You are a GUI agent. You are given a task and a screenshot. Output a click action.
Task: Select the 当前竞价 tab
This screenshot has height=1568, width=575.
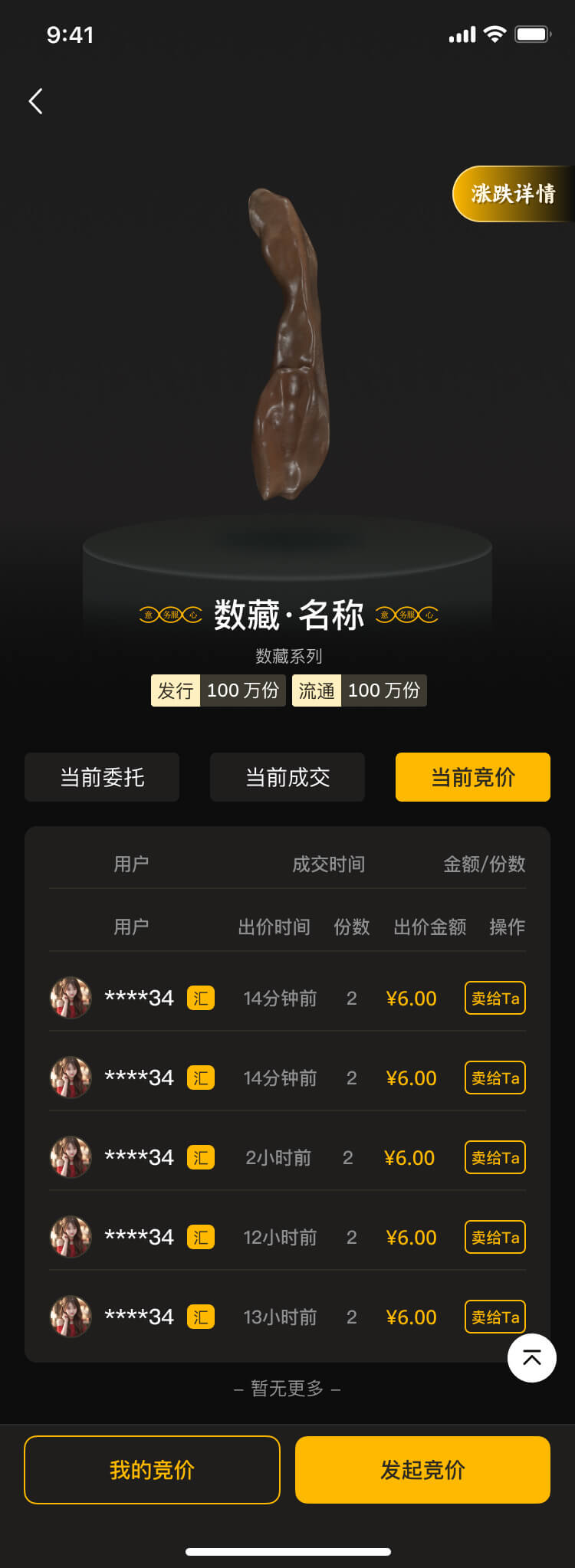[x=473, y=777]
